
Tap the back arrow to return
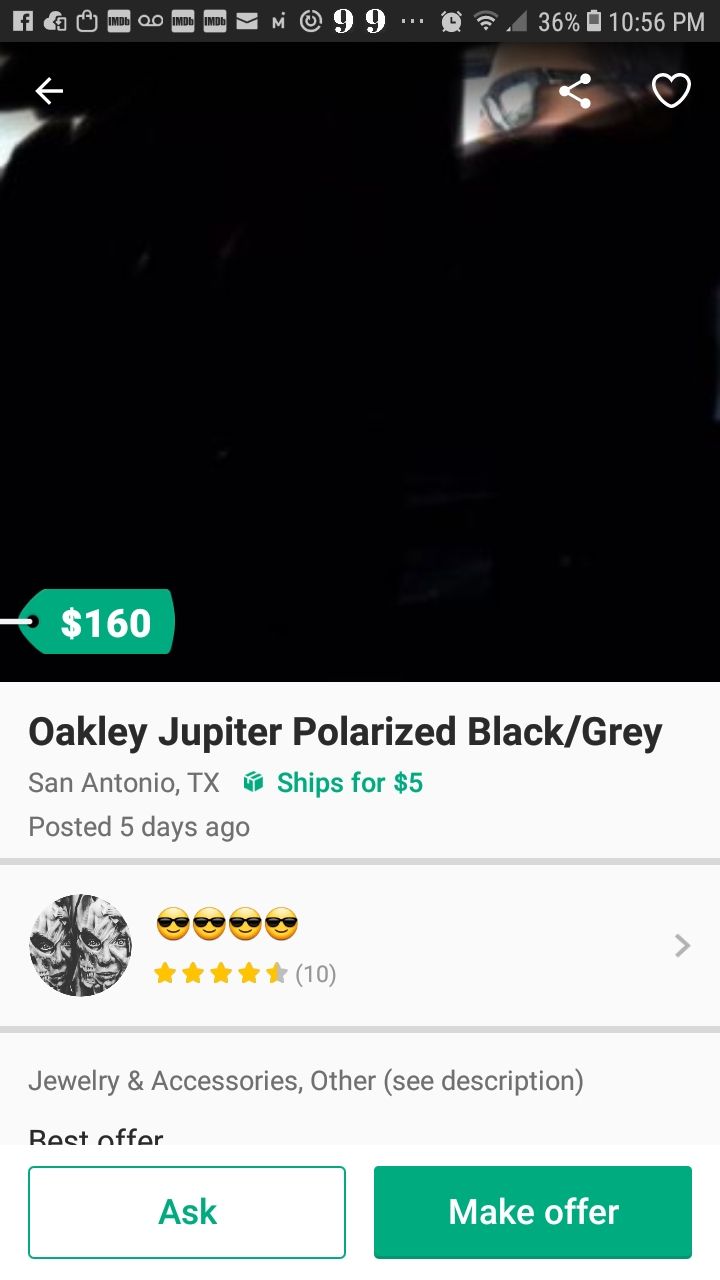click(48, 90)
